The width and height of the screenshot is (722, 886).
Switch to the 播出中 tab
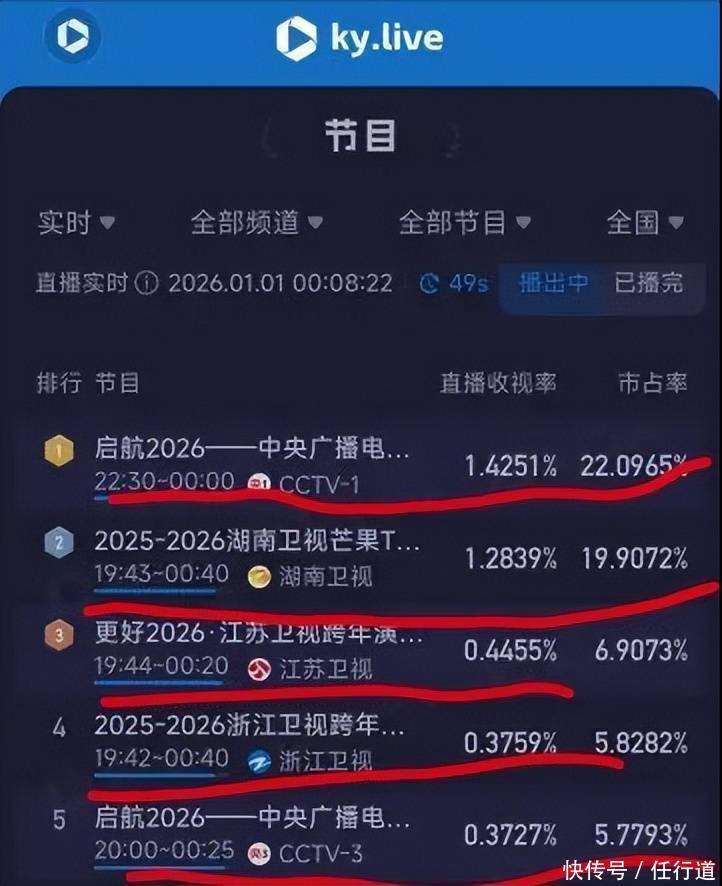click(x=553, y=283)
